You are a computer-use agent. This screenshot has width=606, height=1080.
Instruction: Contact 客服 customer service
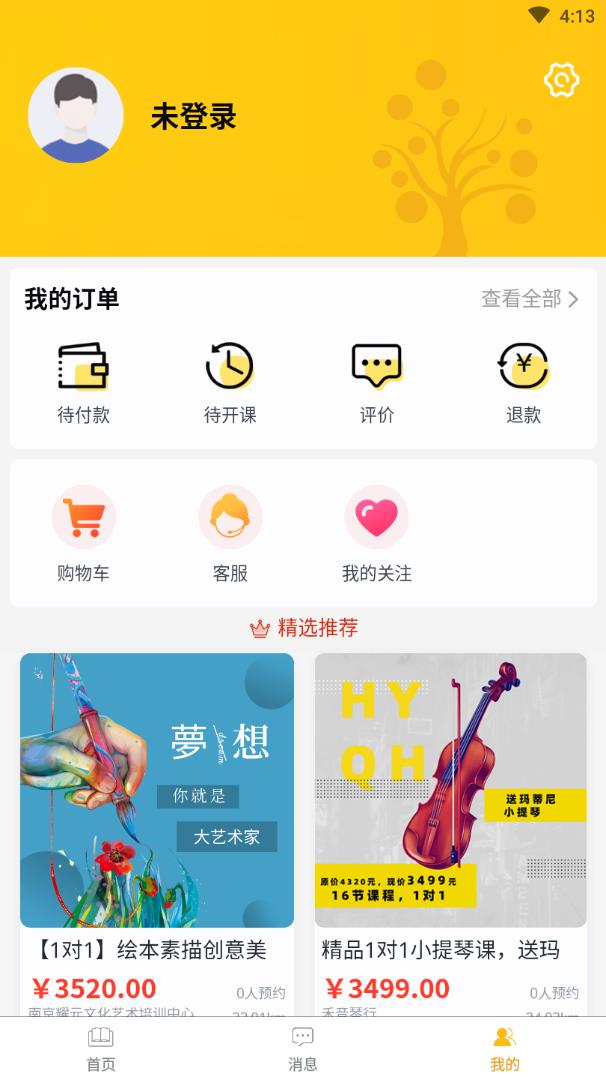(230, 534)
